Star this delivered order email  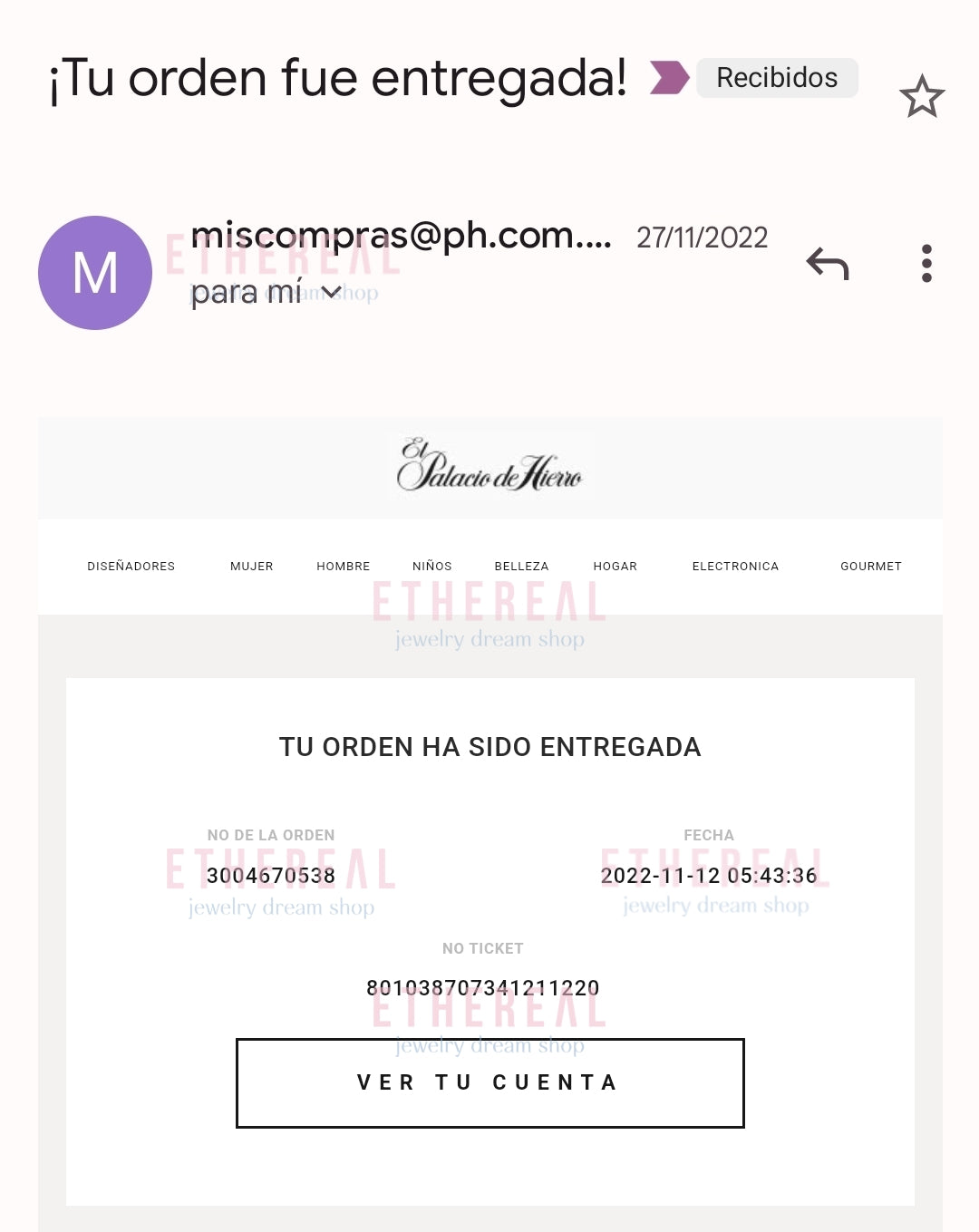[922, 96]
